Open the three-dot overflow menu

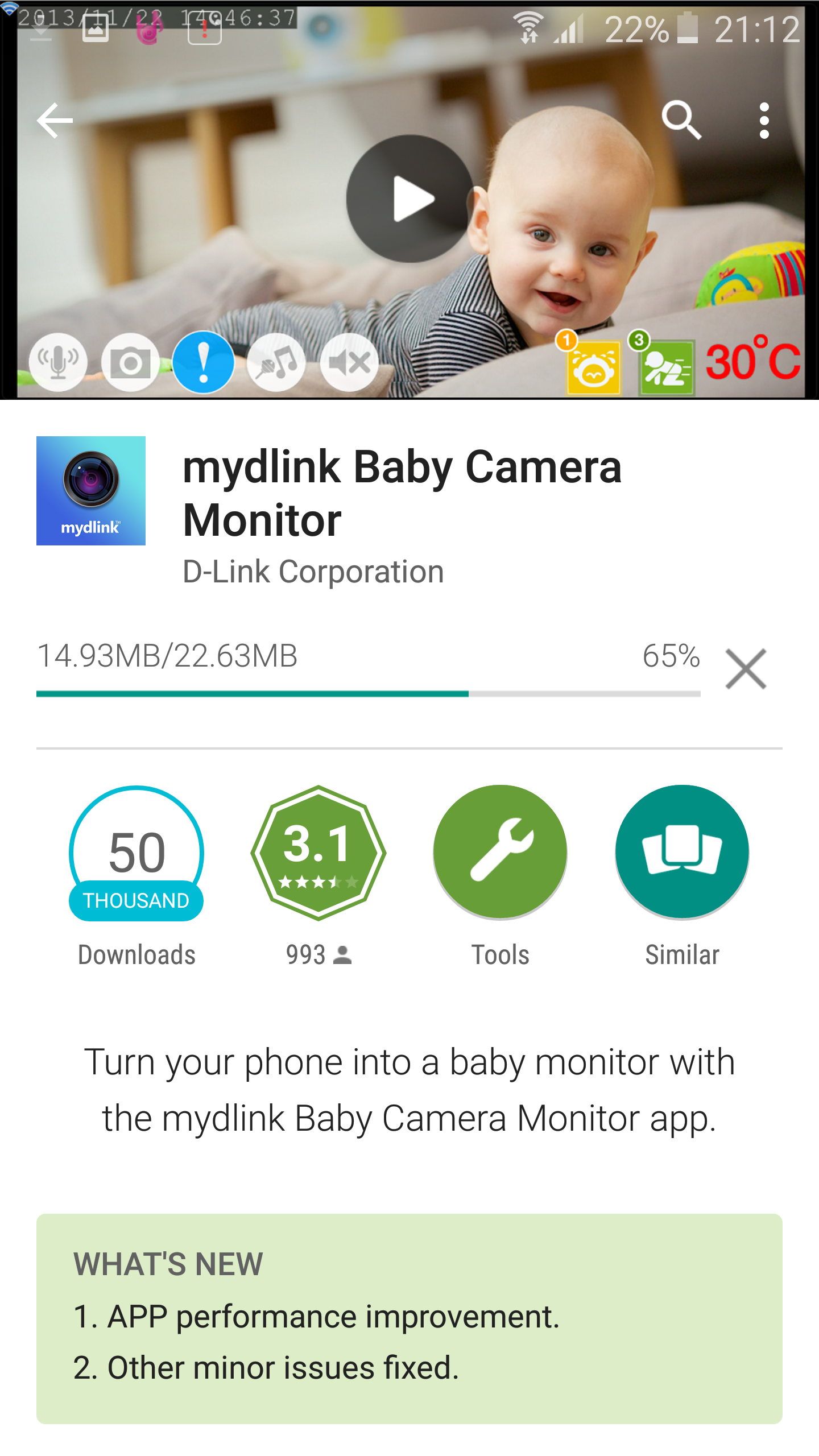[x=764, y=121]
